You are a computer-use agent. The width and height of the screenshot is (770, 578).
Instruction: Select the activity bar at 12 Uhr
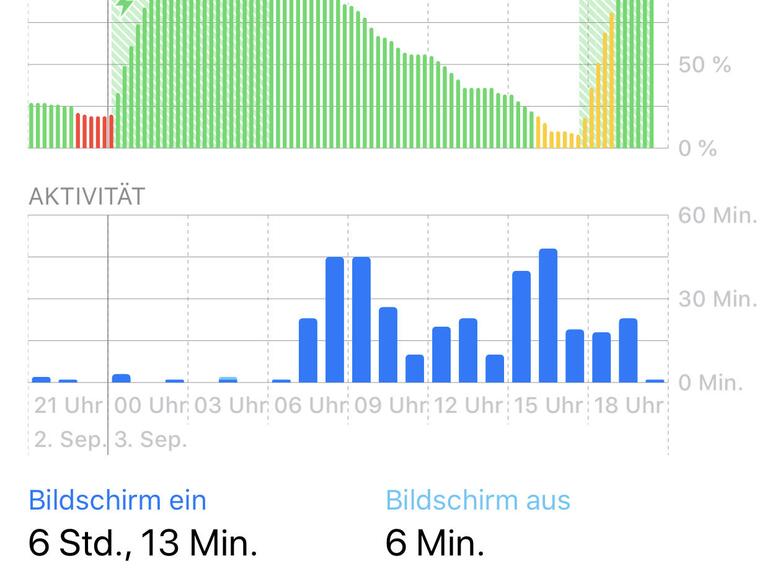pyautogui.click(x=441, y=354)
